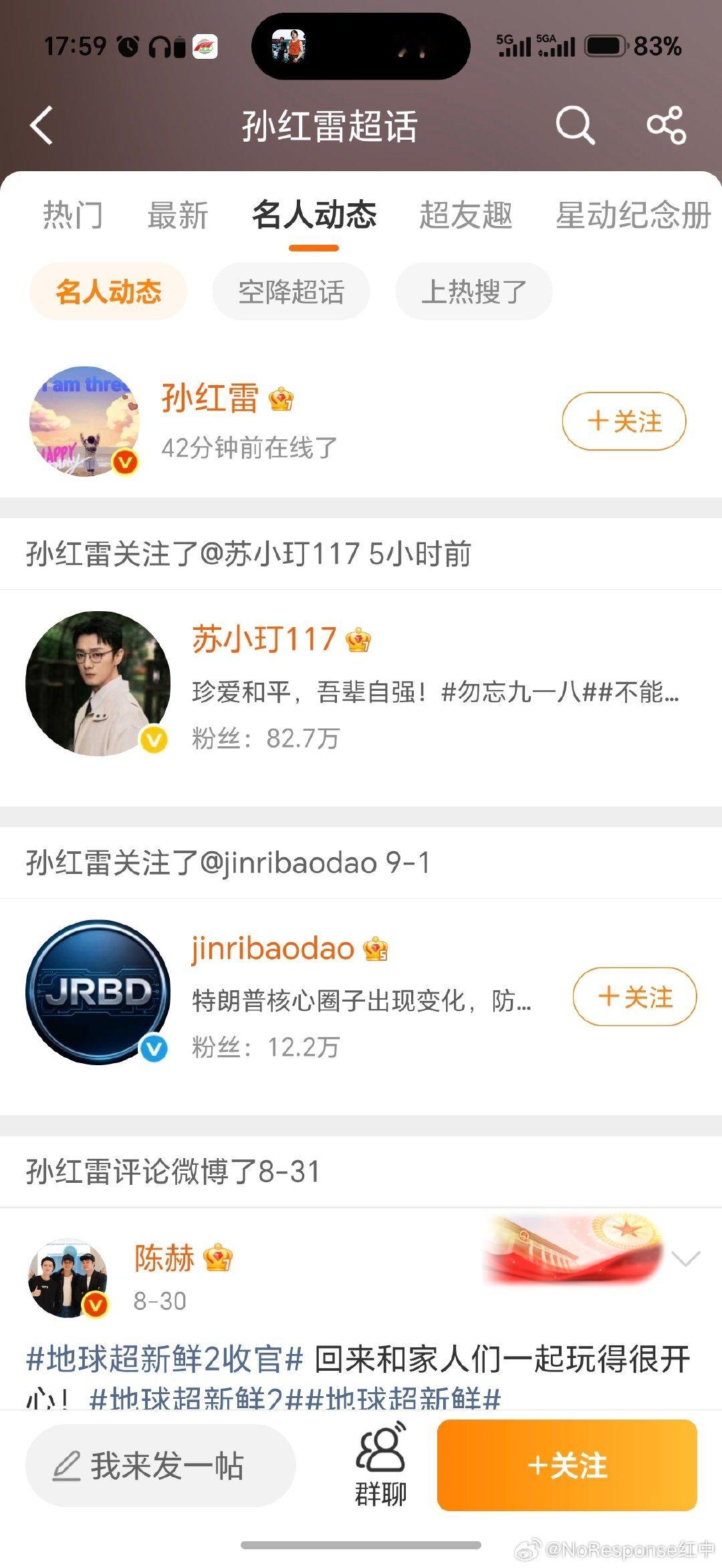Open the 超友趣 tab
This screenshot has width=722, height=1568.
466,215
